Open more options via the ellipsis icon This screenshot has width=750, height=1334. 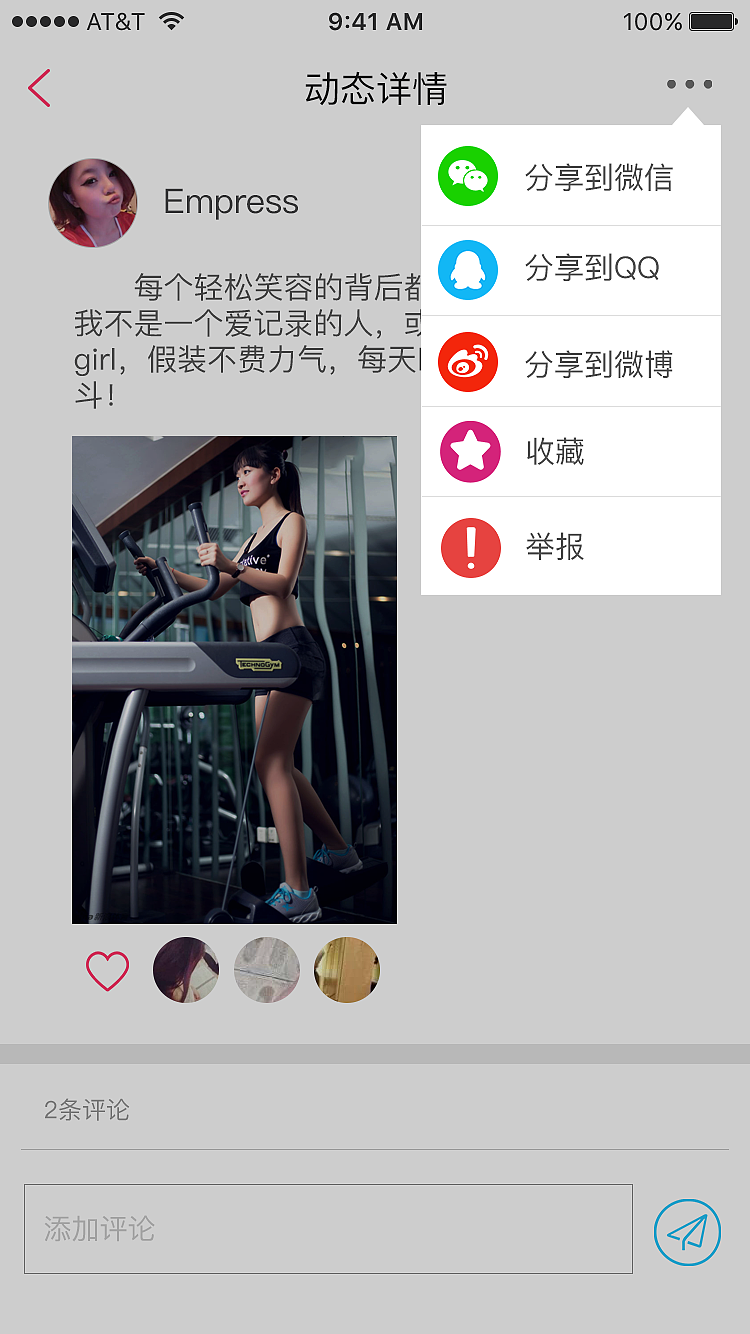(688, 84)
